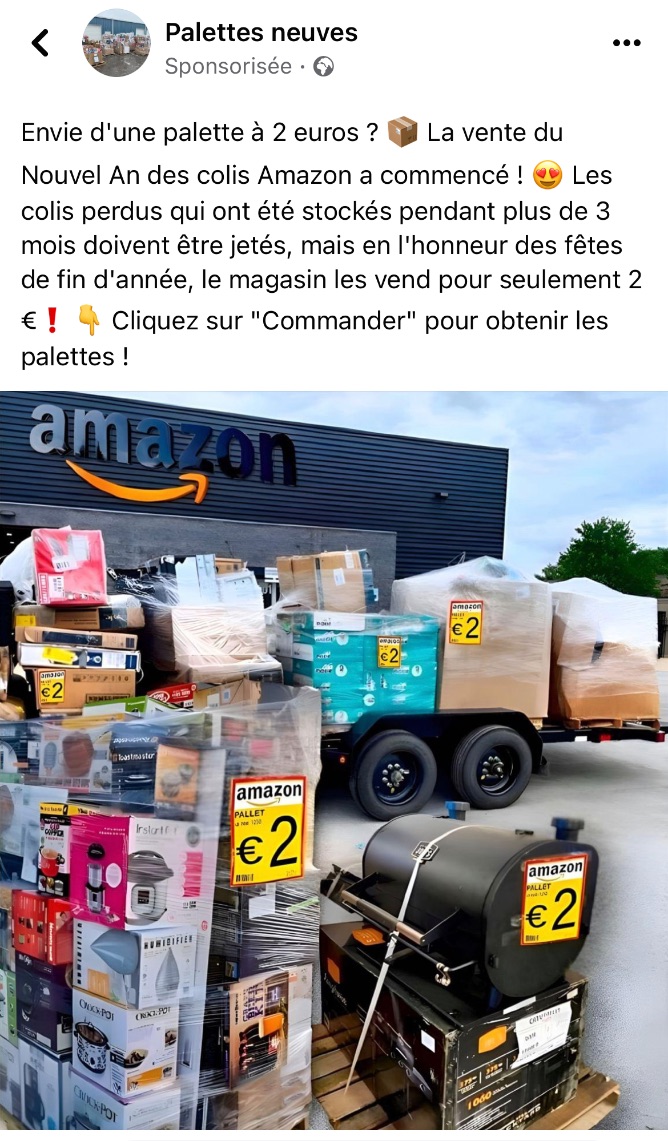Screen dimensions: 668x1141
Task: Go back using the arrow
Action: [40, 43]
